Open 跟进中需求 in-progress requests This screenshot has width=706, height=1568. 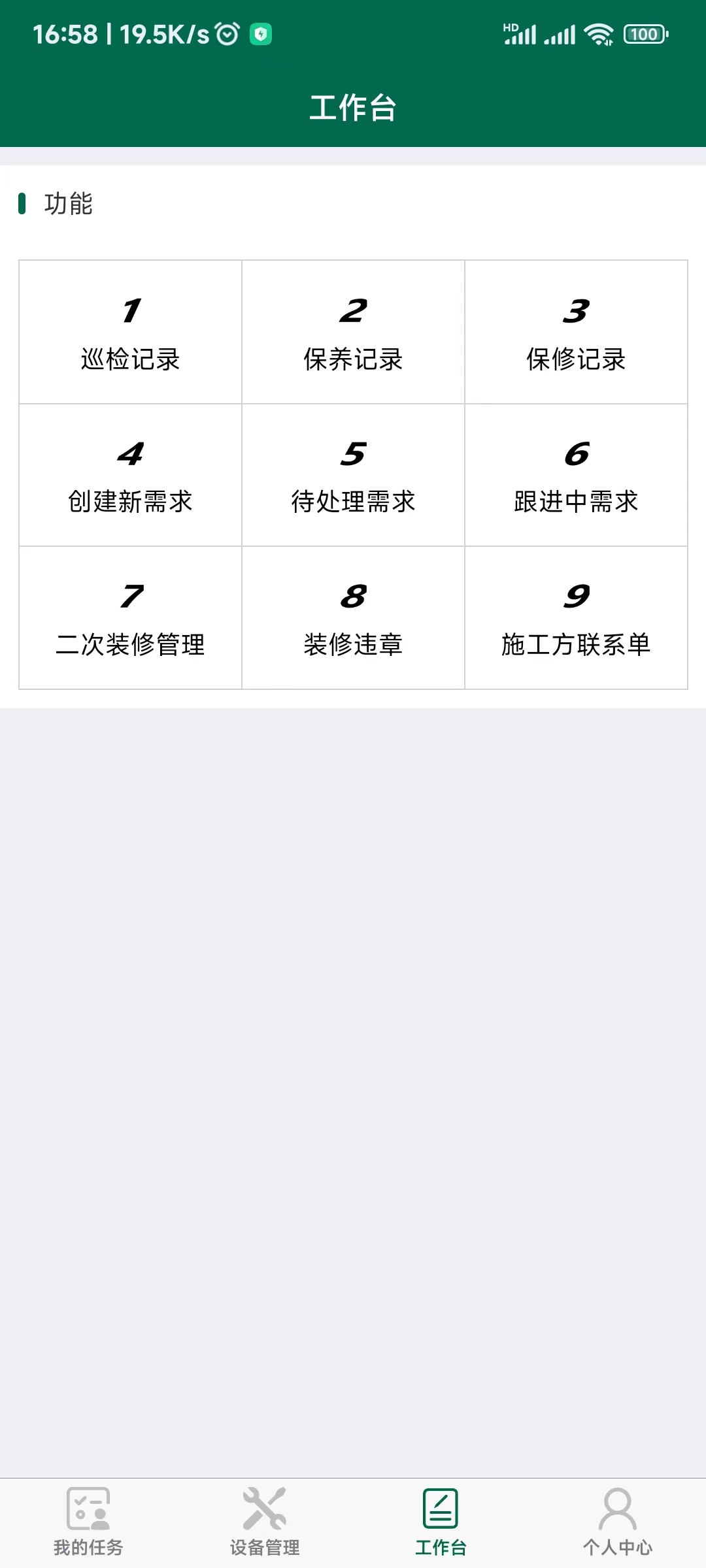tap(576, 476)
